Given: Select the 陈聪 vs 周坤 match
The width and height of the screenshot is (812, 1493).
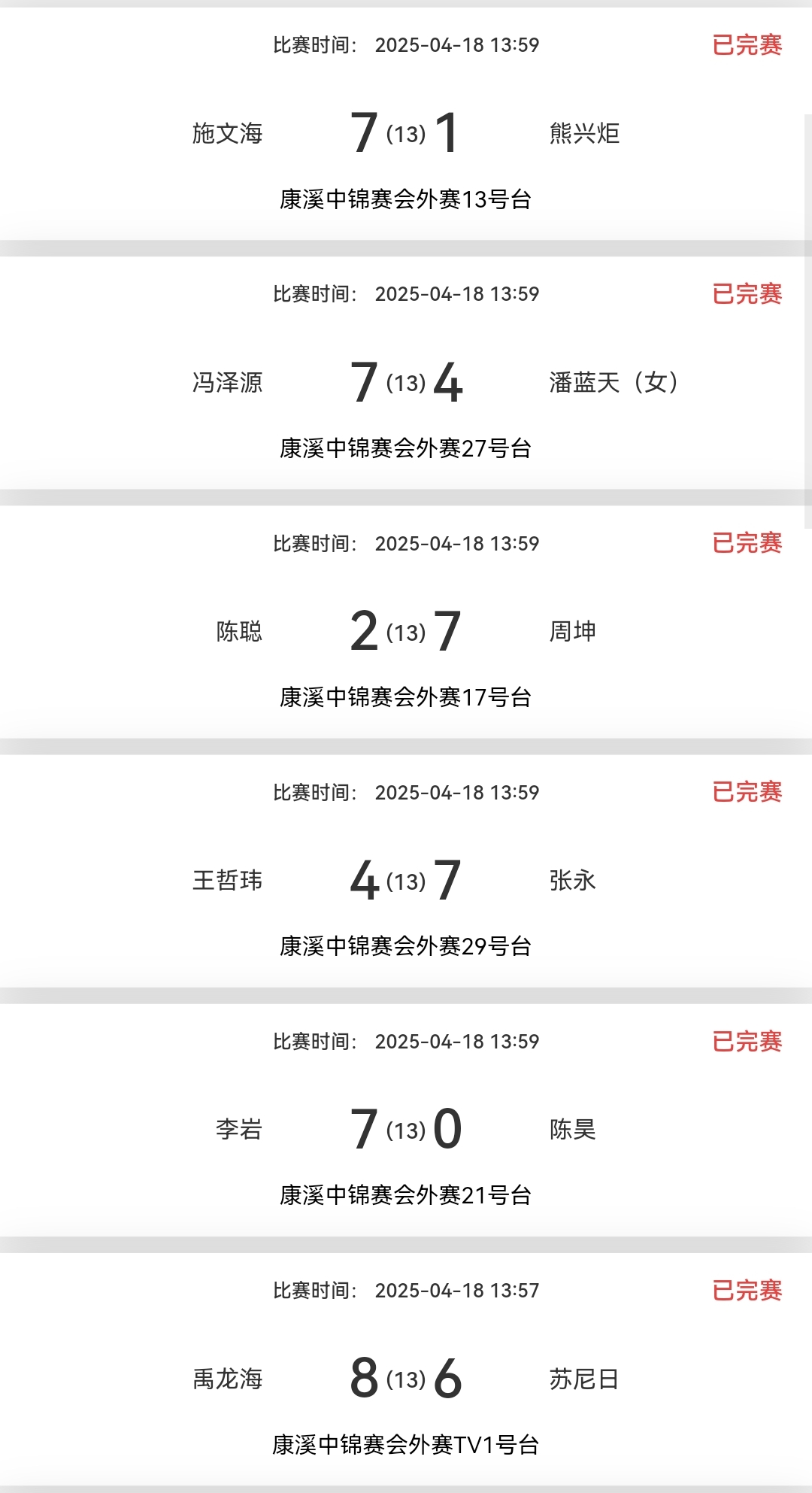Looking at the screenshot, I should tap(406, 631).
